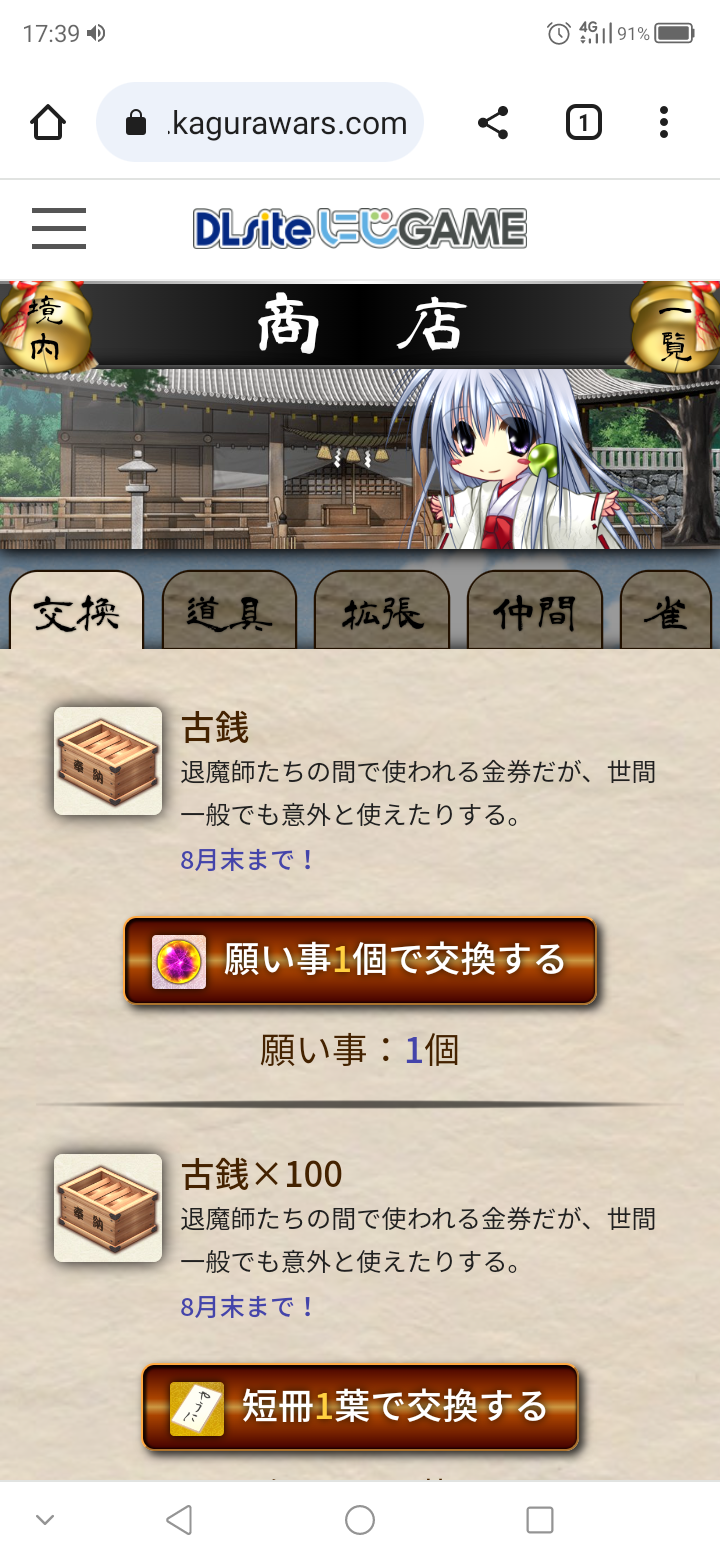The height and width of the screenshot is (1560, 720).
Task: Switch to the 拡張 tab
Action: (x=382, y=612)
